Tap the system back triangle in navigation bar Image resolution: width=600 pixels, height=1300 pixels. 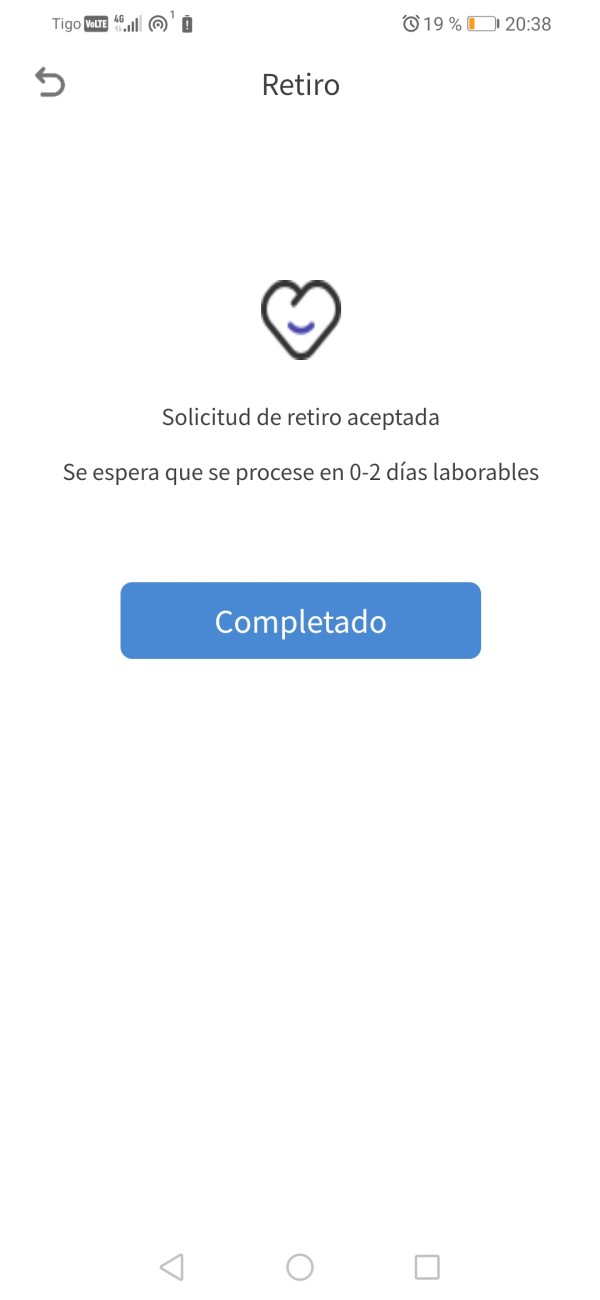tap(171, 1267)
